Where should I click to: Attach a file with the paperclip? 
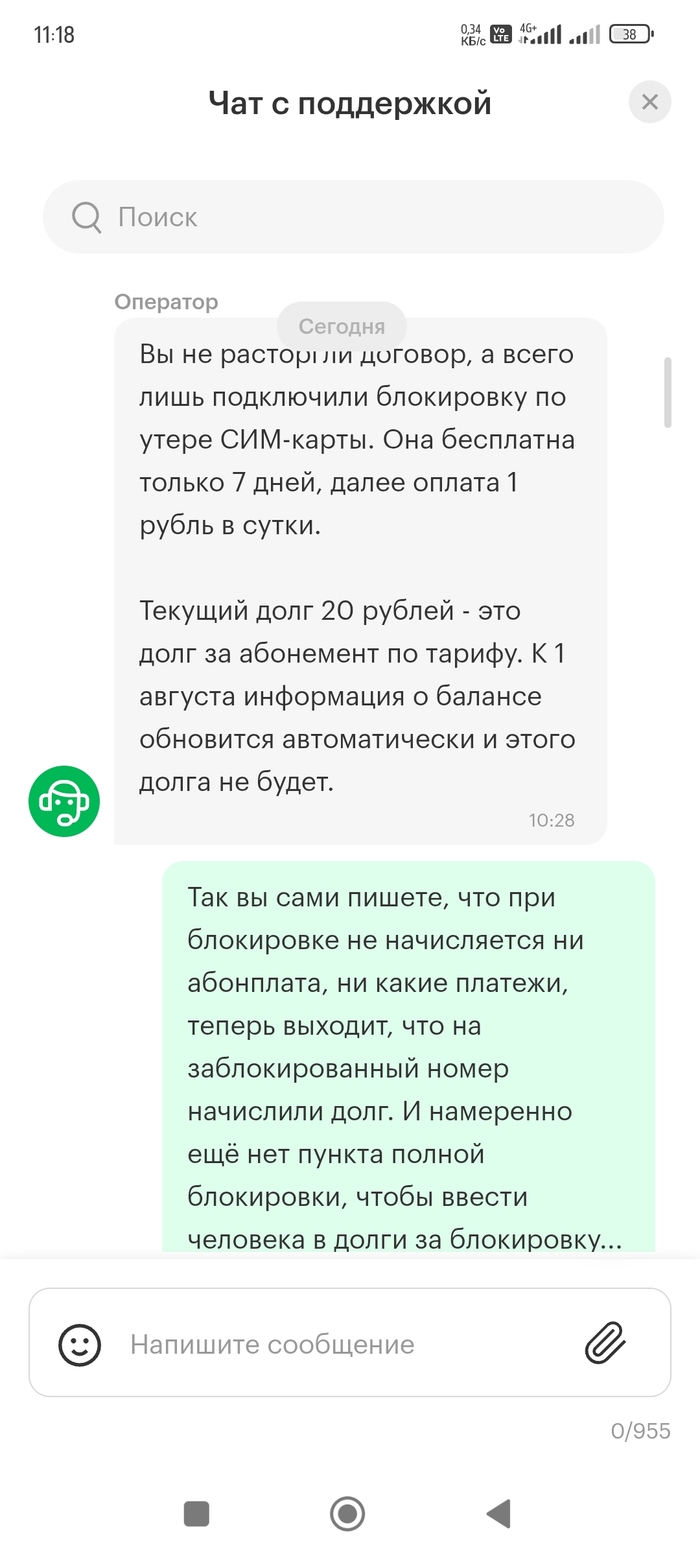pyautogui.click(x=605, y=1343)
